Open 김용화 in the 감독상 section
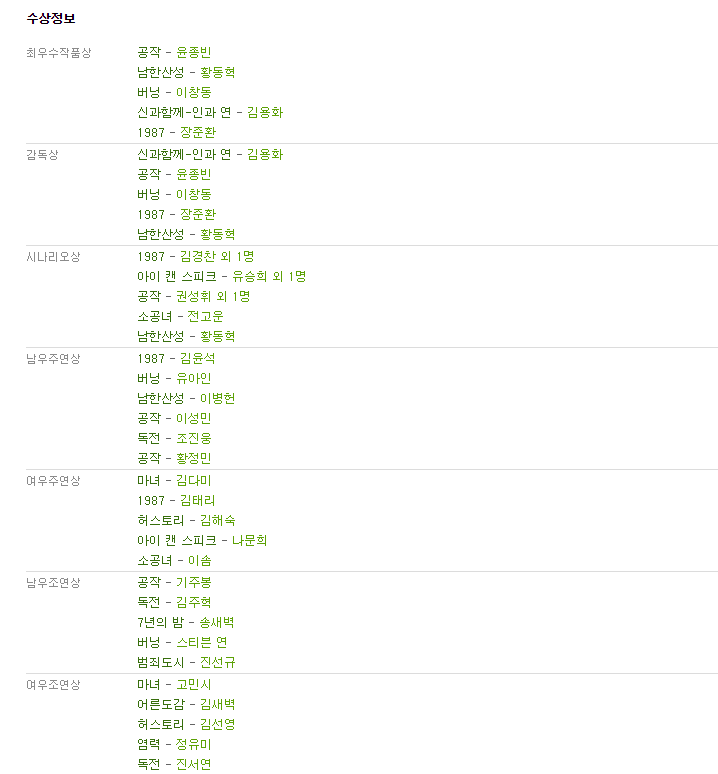Viewport: 718px width, 774px height. tap(265, 154)
